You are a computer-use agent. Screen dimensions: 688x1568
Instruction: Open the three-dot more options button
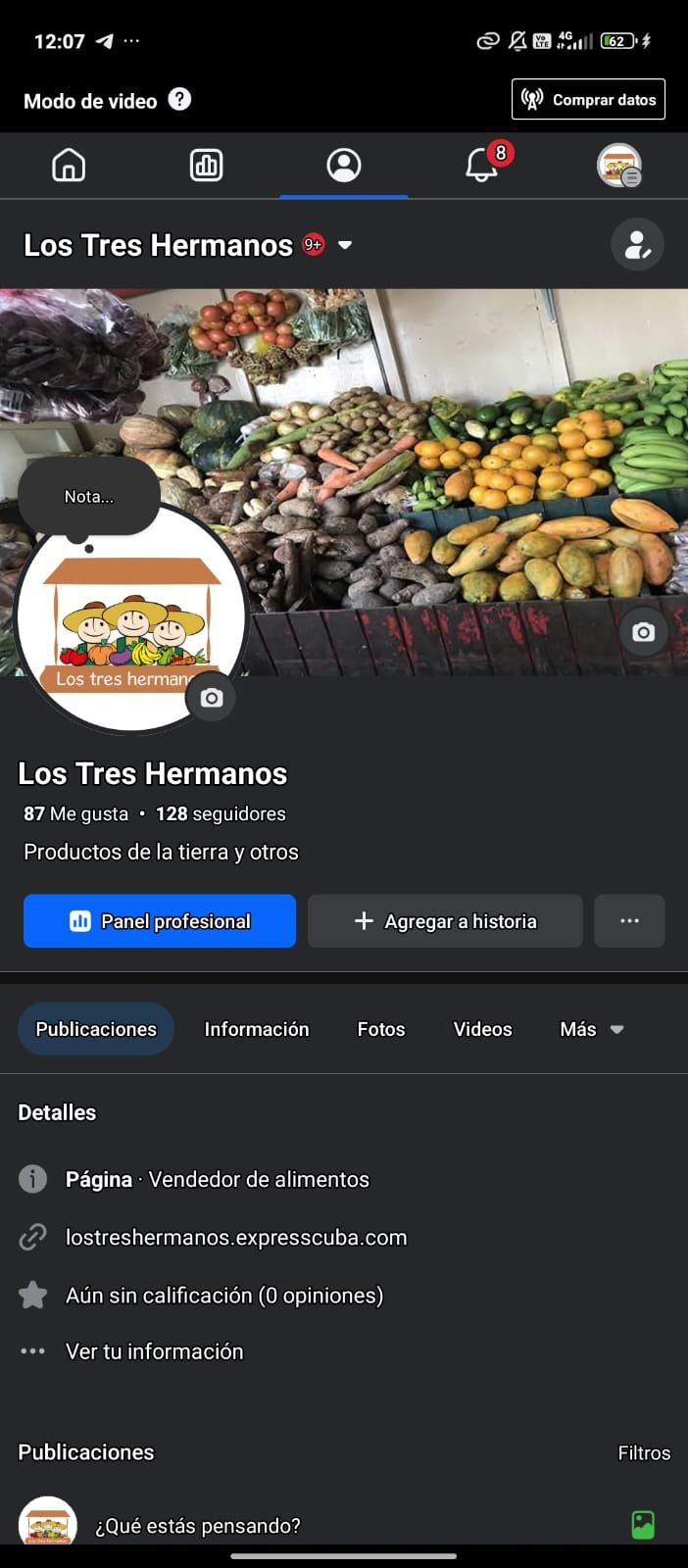629,921
